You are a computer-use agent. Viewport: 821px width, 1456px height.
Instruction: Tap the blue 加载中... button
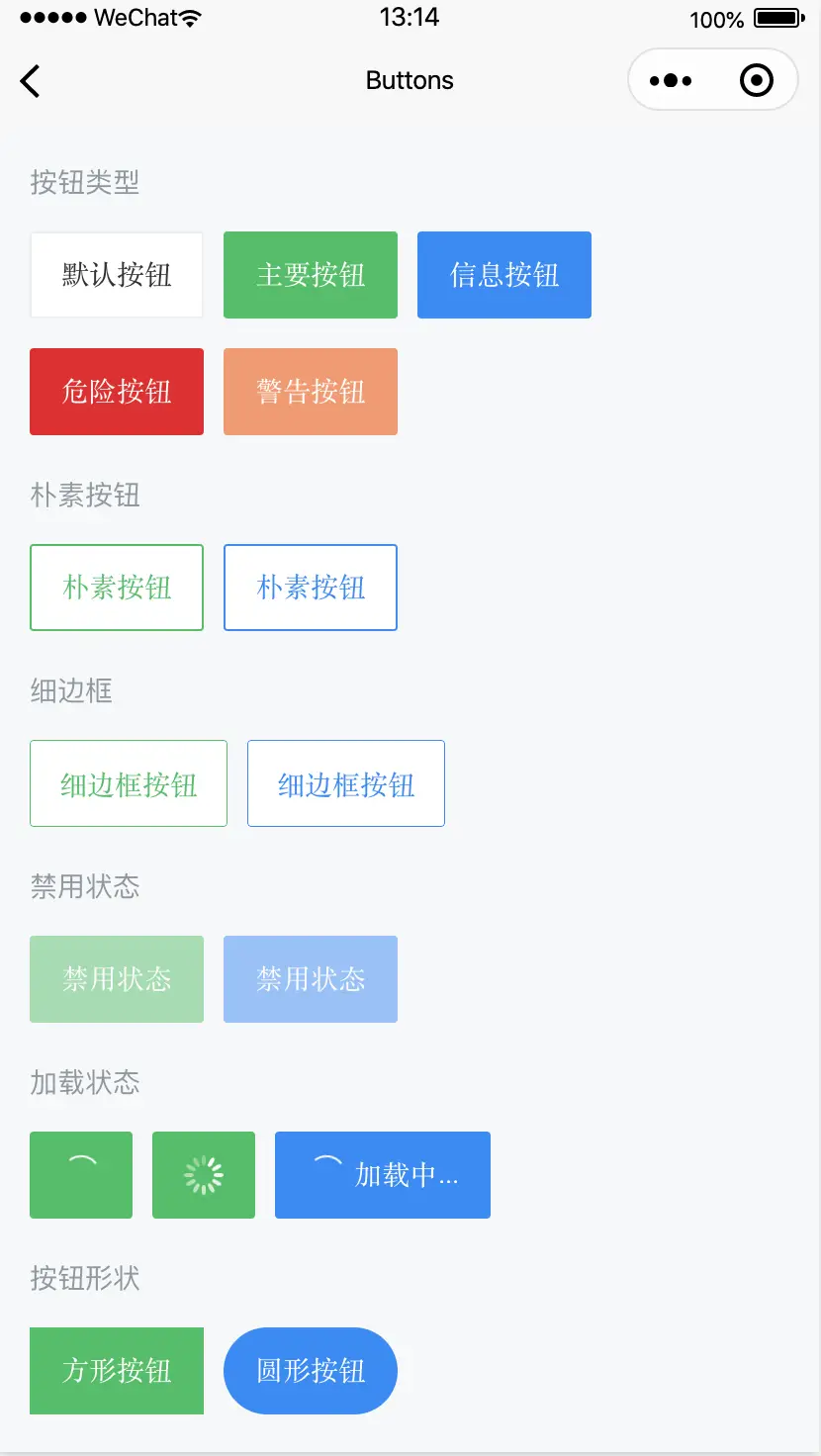tap(383, 1175)
